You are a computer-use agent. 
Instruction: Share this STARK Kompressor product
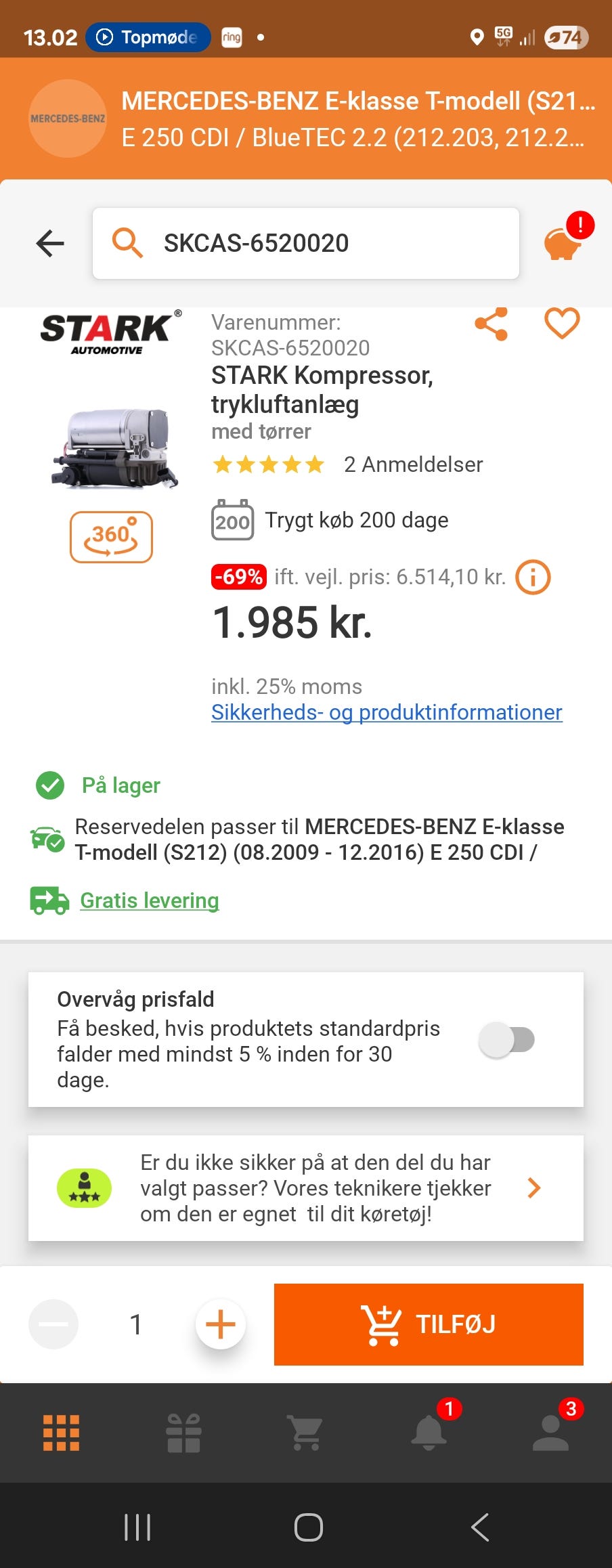[x=491, y=324]
